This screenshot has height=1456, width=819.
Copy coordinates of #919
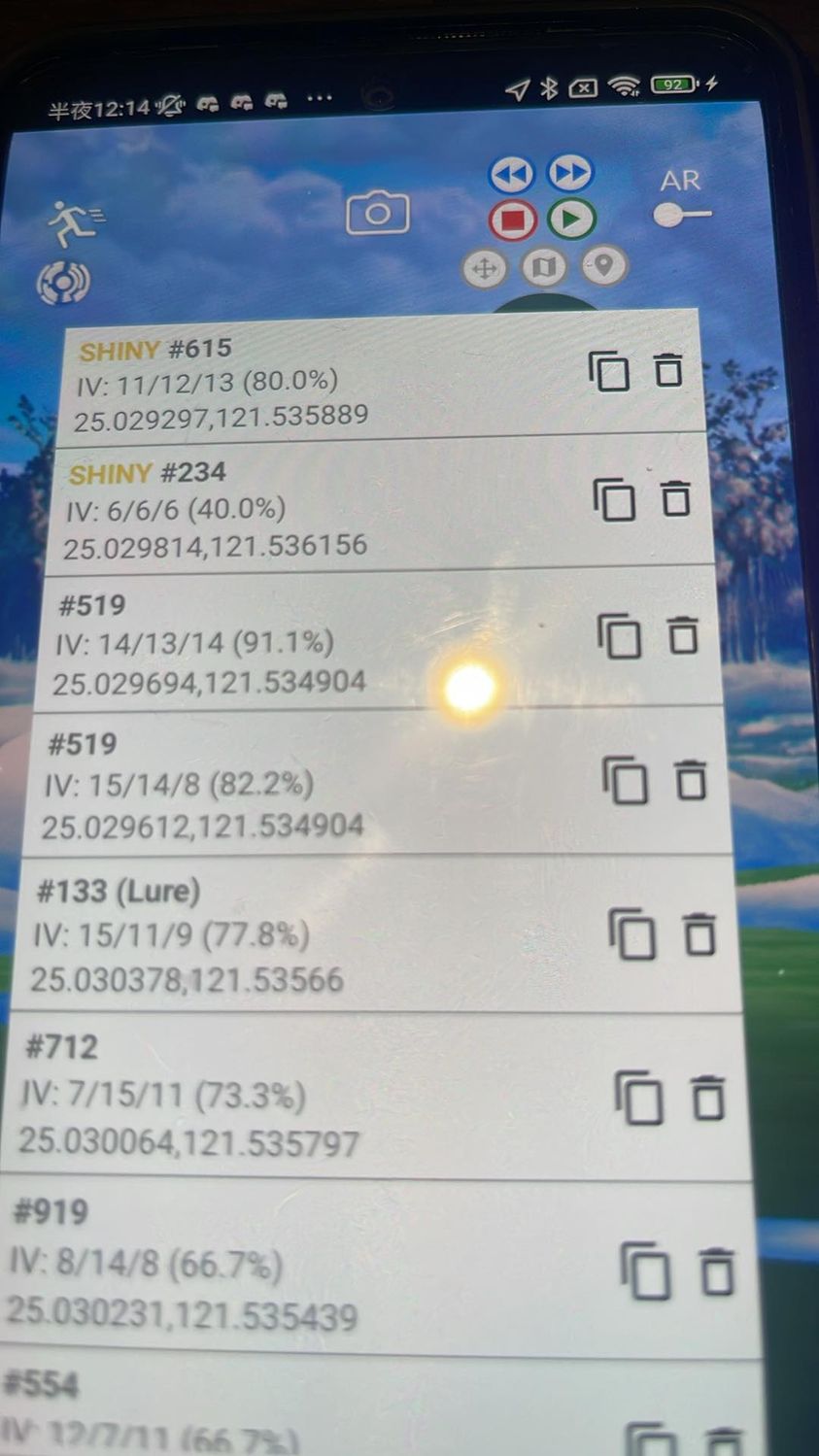[x=646, y=1271]
